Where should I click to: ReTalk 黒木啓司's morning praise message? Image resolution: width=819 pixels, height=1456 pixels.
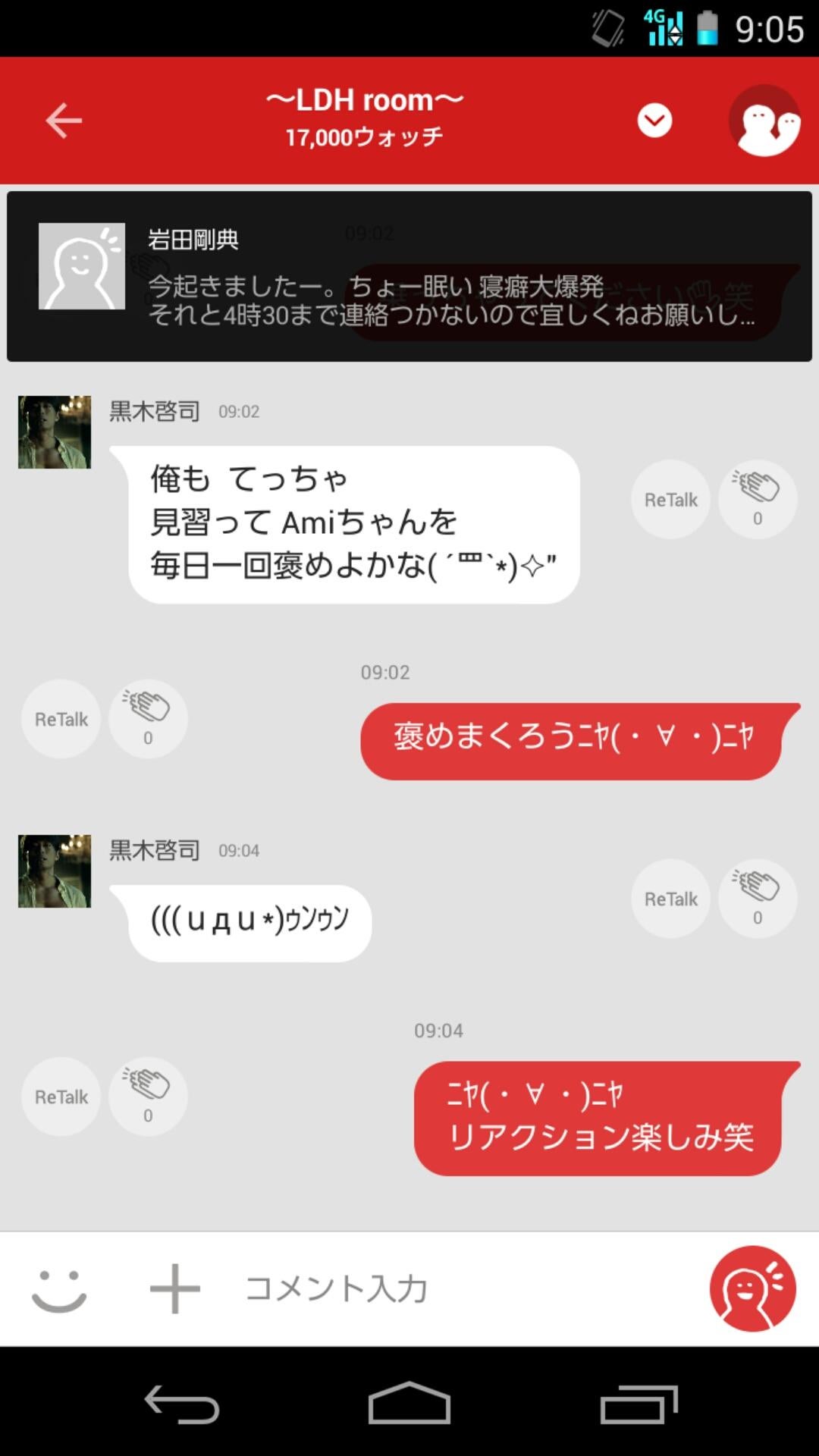[x=670, y=499]
